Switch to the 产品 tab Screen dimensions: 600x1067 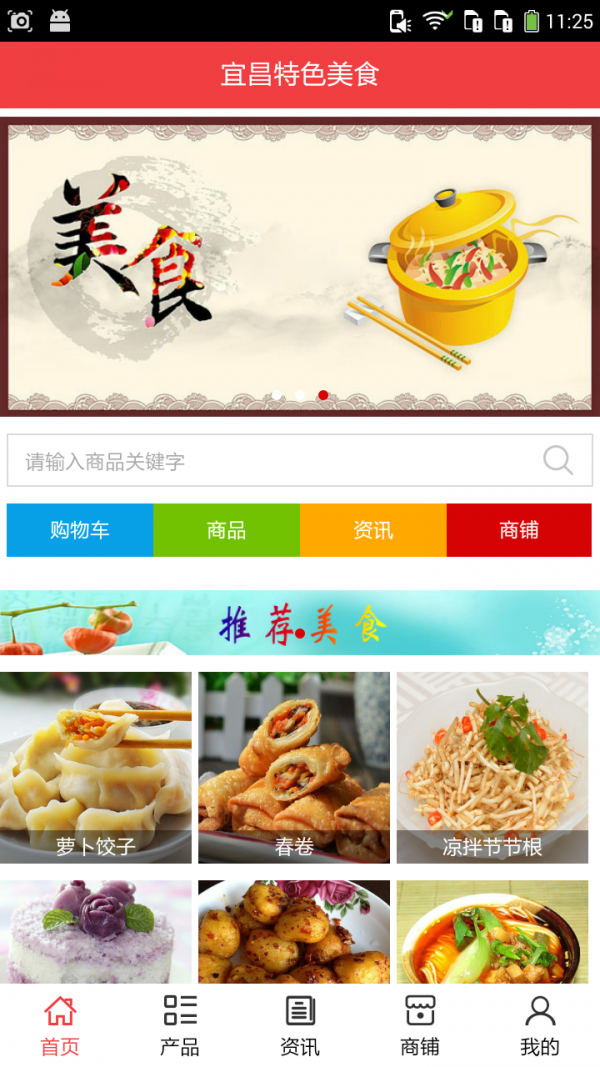[180, 1026]
